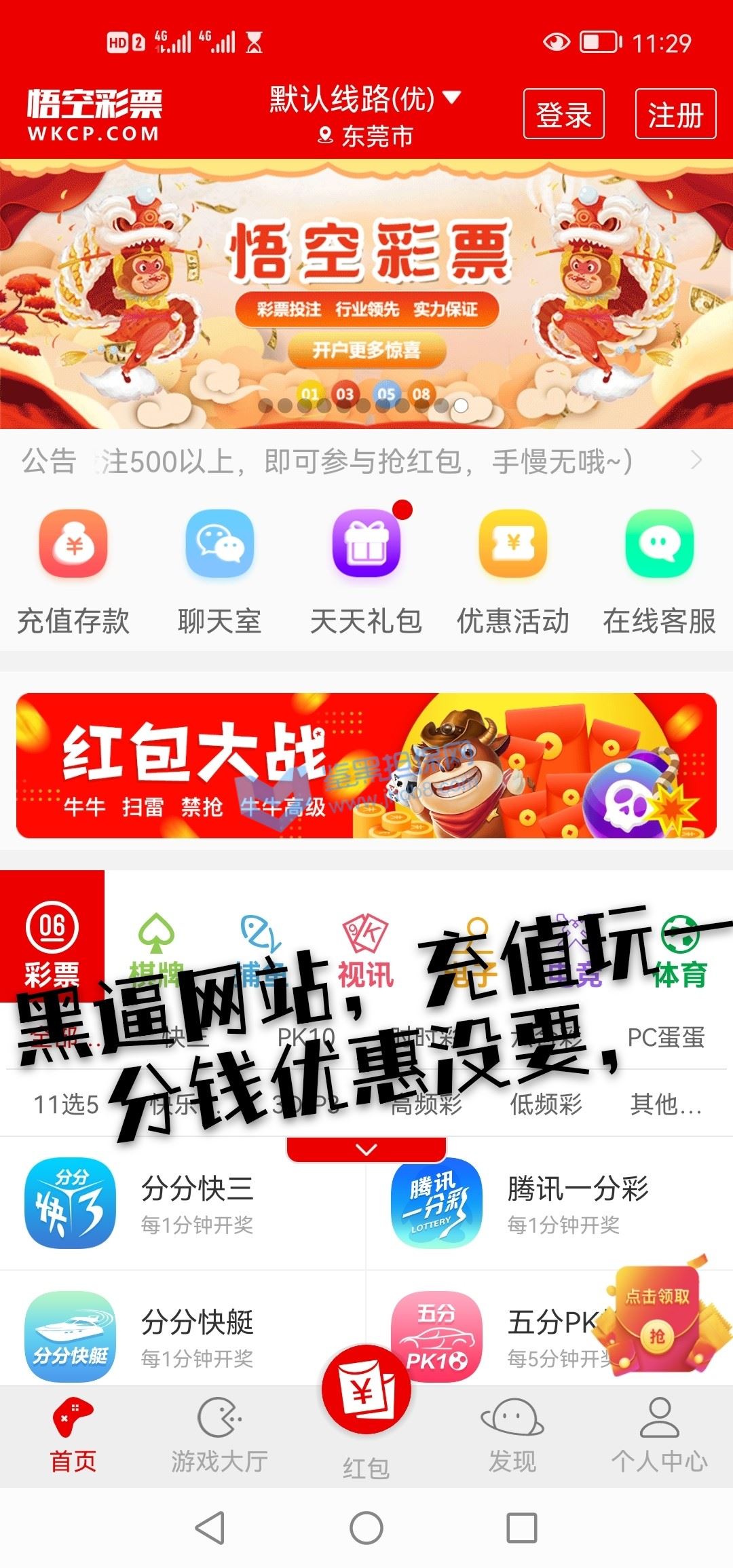
Task: View 优惠活动 promotions
Action: coord(513,572)
